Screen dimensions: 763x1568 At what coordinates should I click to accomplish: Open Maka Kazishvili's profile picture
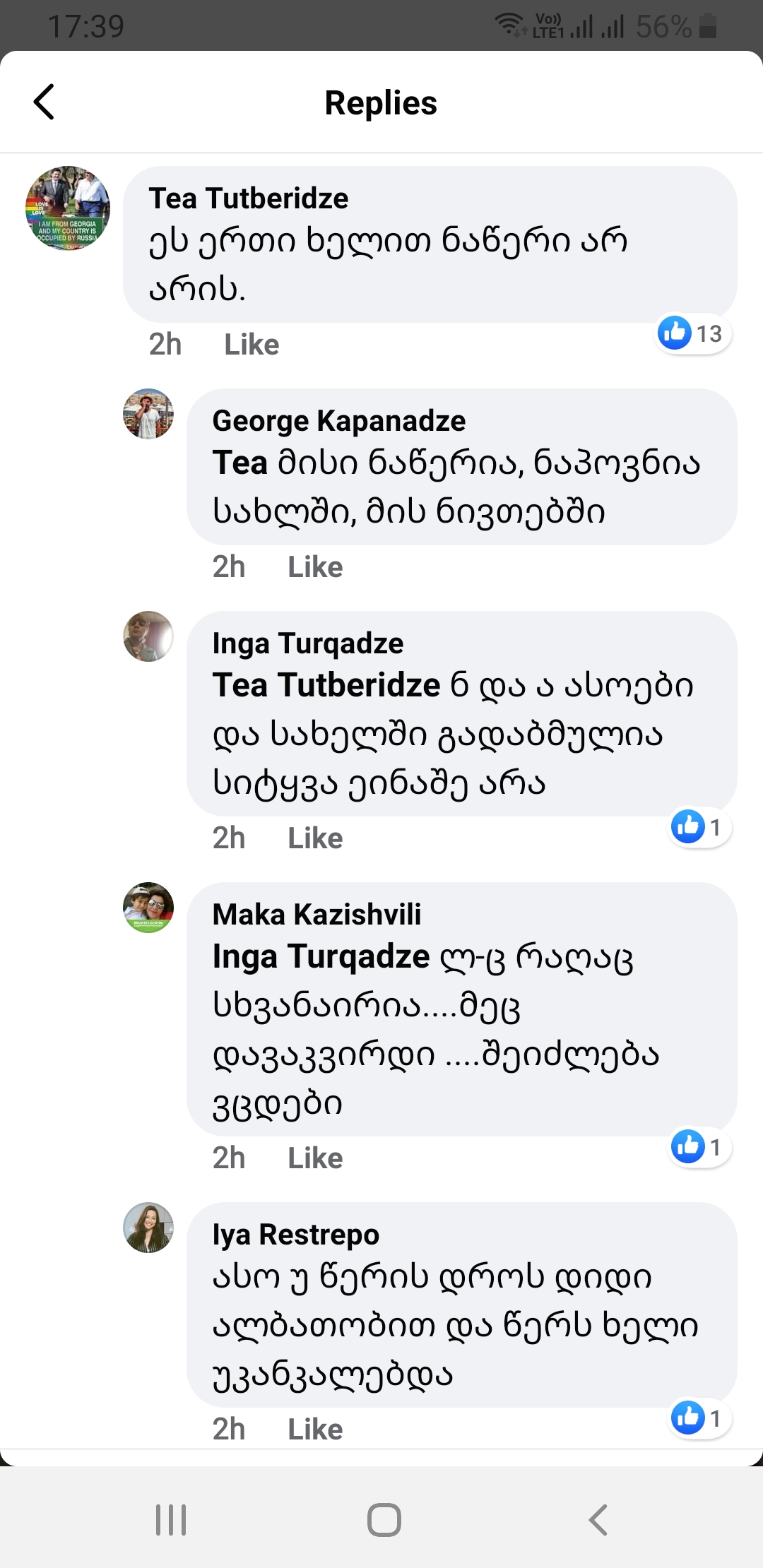point(148,908)
